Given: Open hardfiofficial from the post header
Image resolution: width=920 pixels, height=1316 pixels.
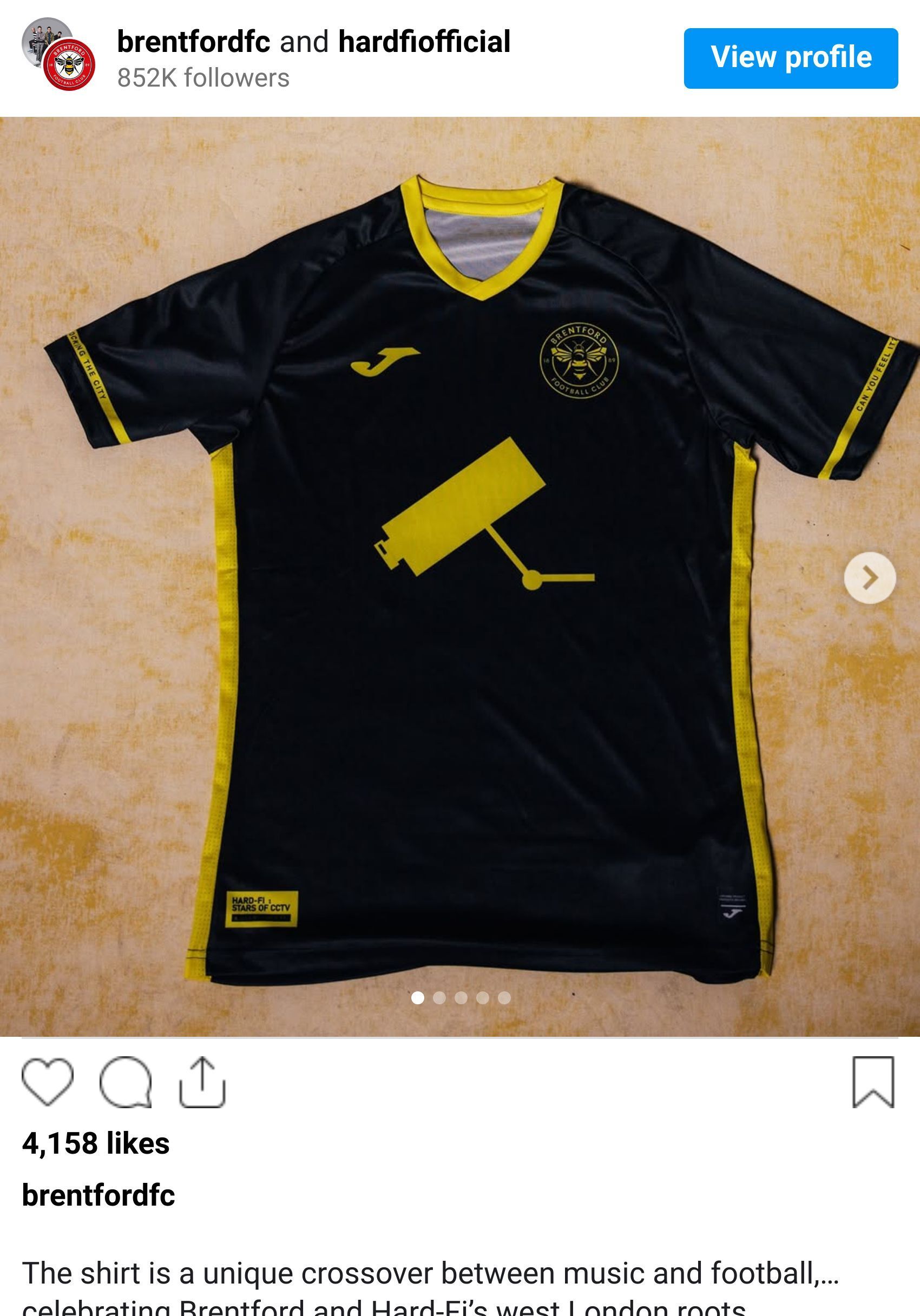Looking at the screenshot, I should coord(424,42).
